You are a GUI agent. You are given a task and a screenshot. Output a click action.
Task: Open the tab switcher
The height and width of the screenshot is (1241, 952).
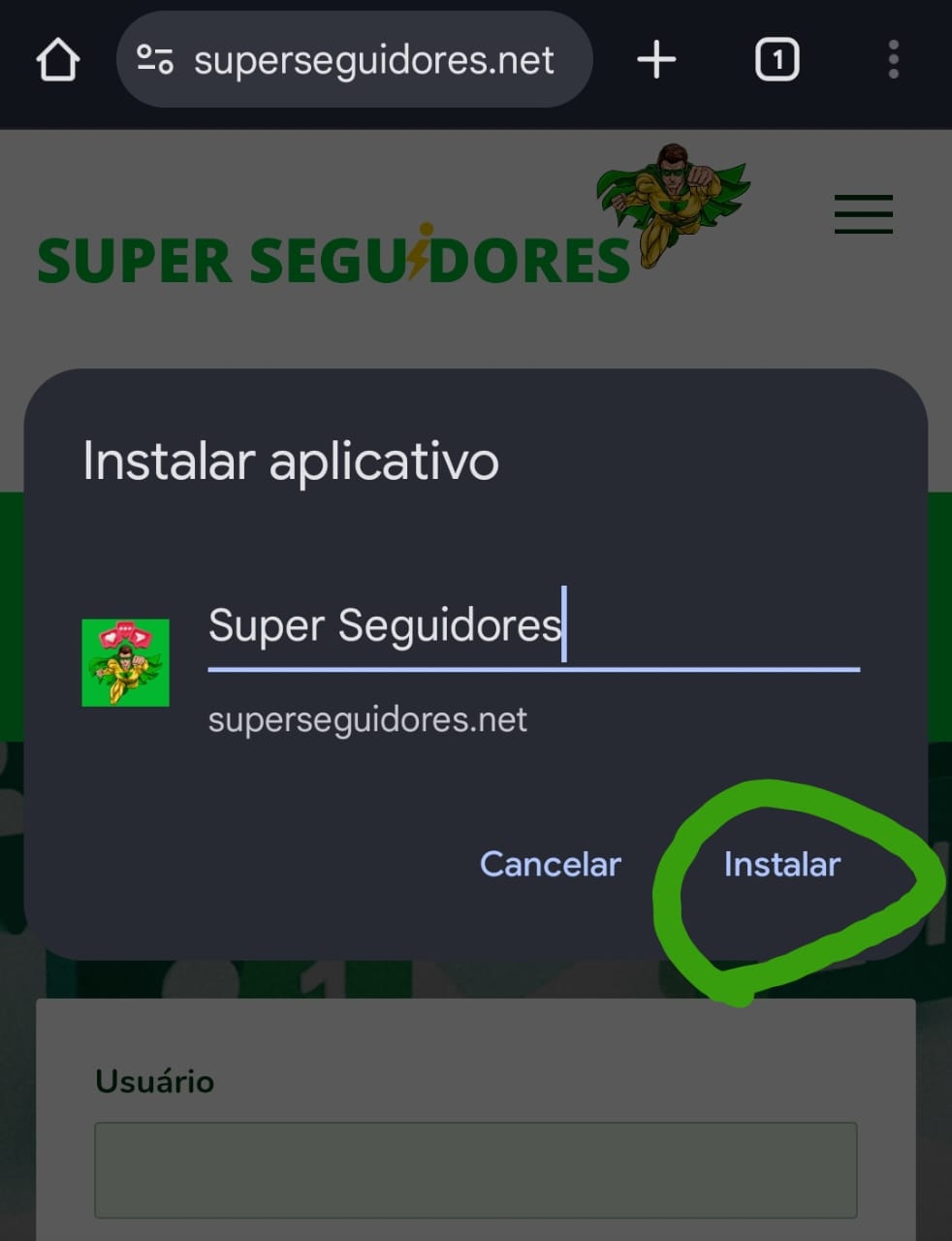777,60
